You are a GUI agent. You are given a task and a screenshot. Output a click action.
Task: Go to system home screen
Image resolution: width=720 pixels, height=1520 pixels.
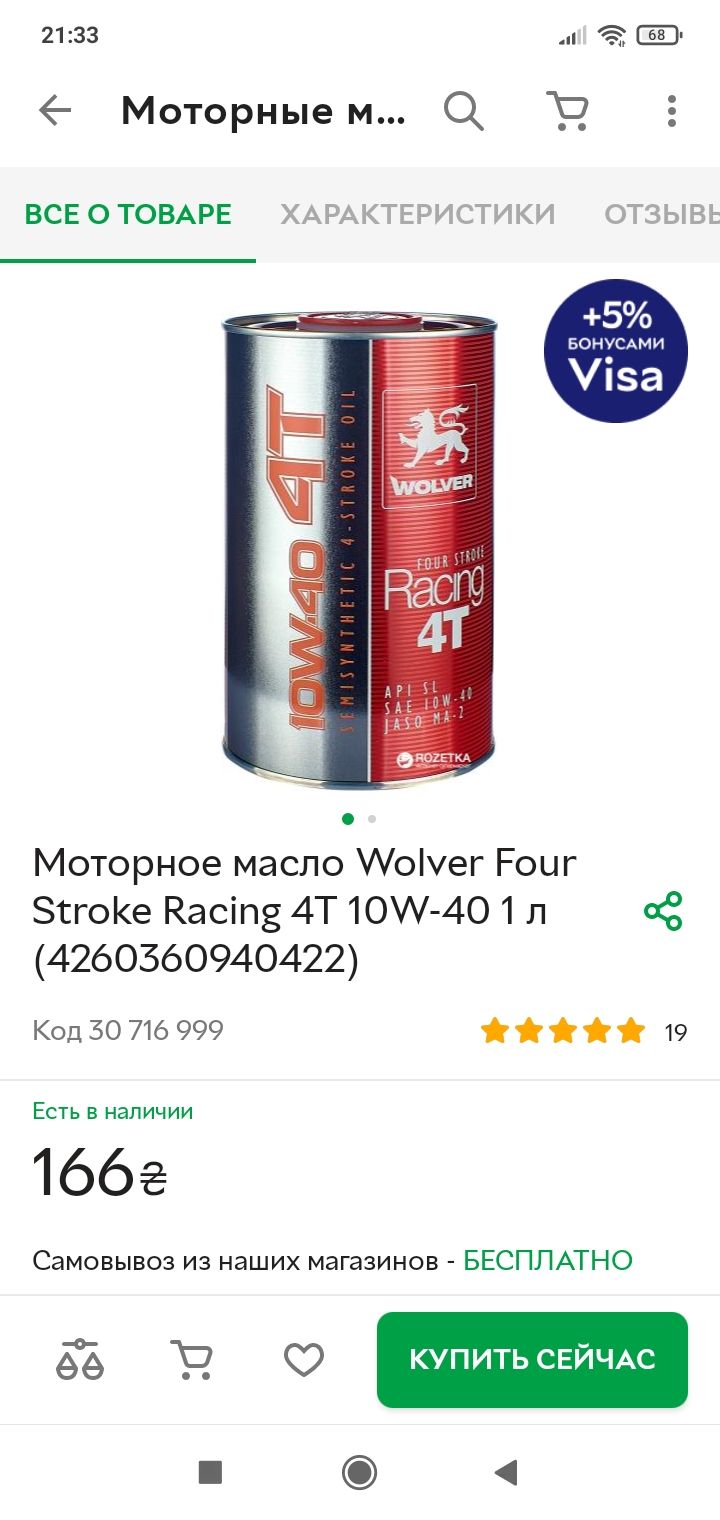[359, 1472]
